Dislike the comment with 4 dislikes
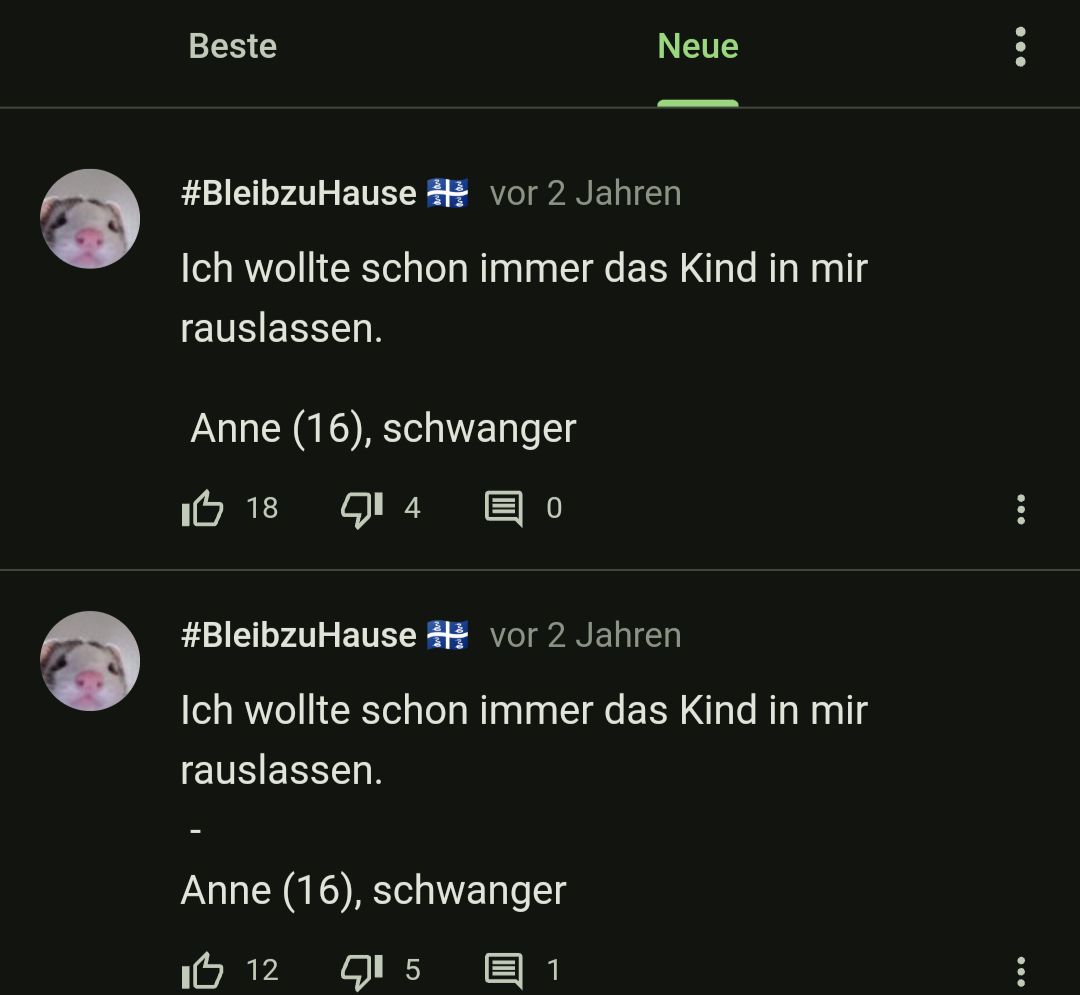 361,509
